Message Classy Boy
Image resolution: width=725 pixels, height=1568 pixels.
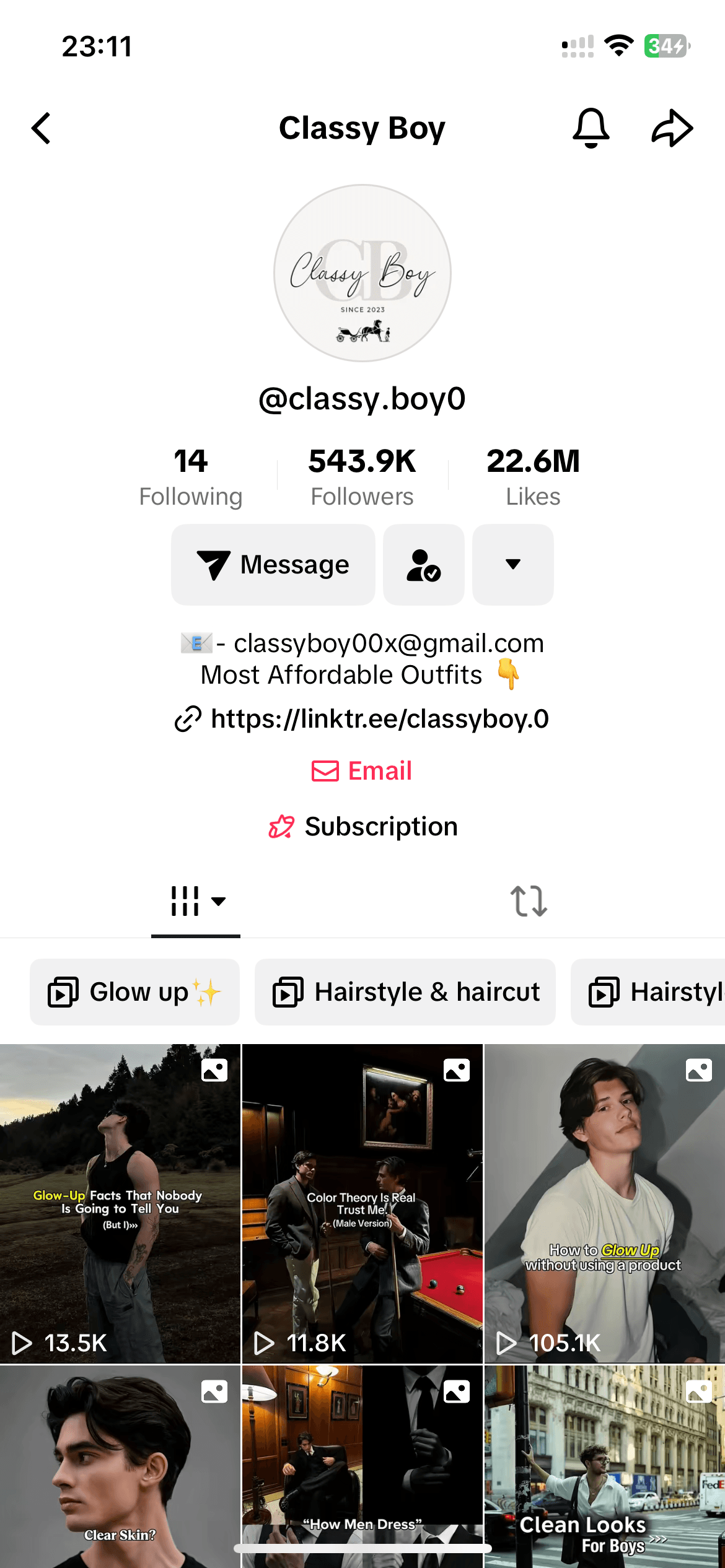point(273,565)
